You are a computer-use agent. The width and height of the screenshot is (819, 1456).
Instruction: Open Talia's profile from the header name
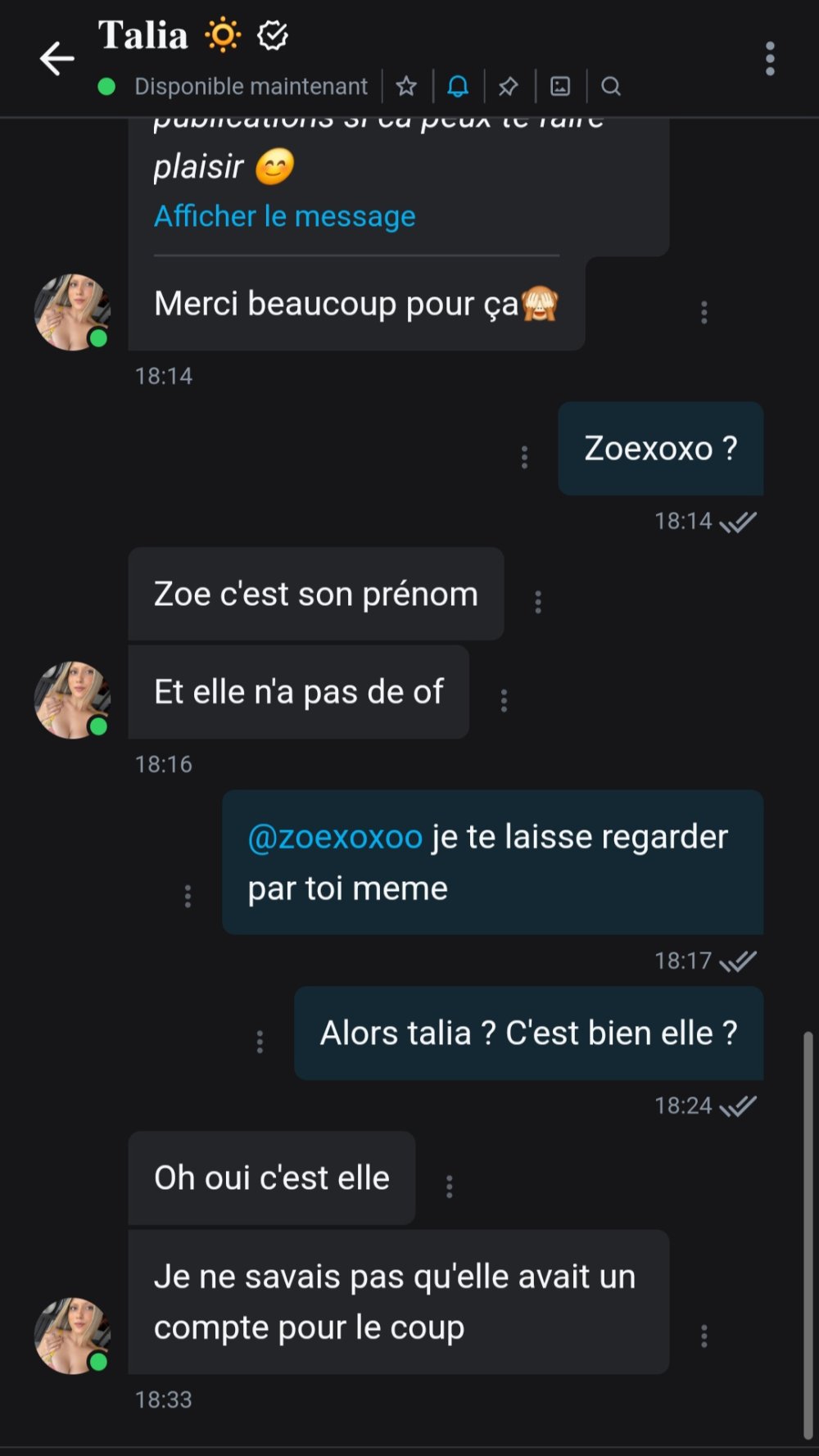coord(143,35)
